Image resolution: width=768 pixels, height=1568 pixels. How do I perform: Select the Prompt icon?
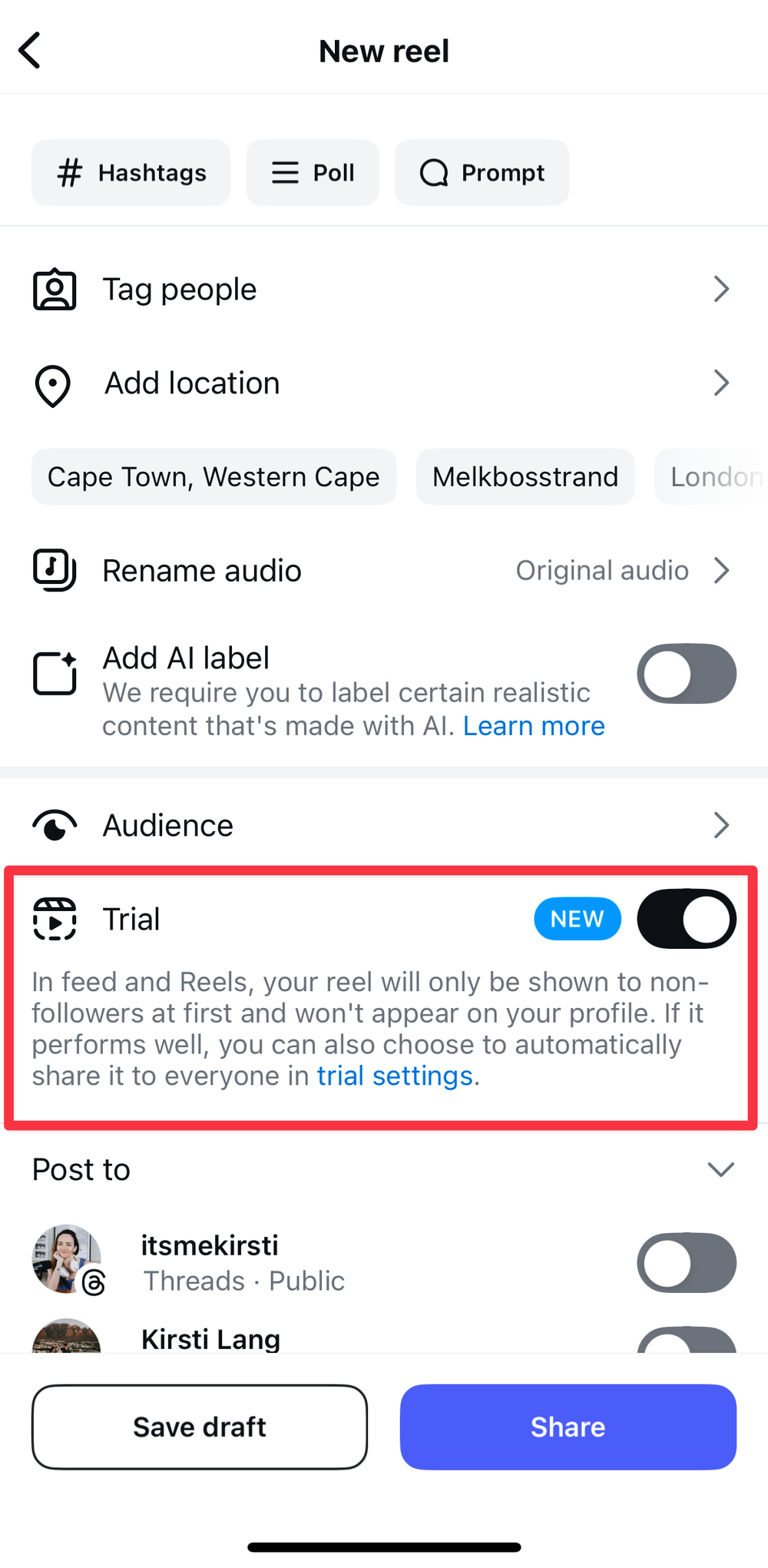click(433, 173)
